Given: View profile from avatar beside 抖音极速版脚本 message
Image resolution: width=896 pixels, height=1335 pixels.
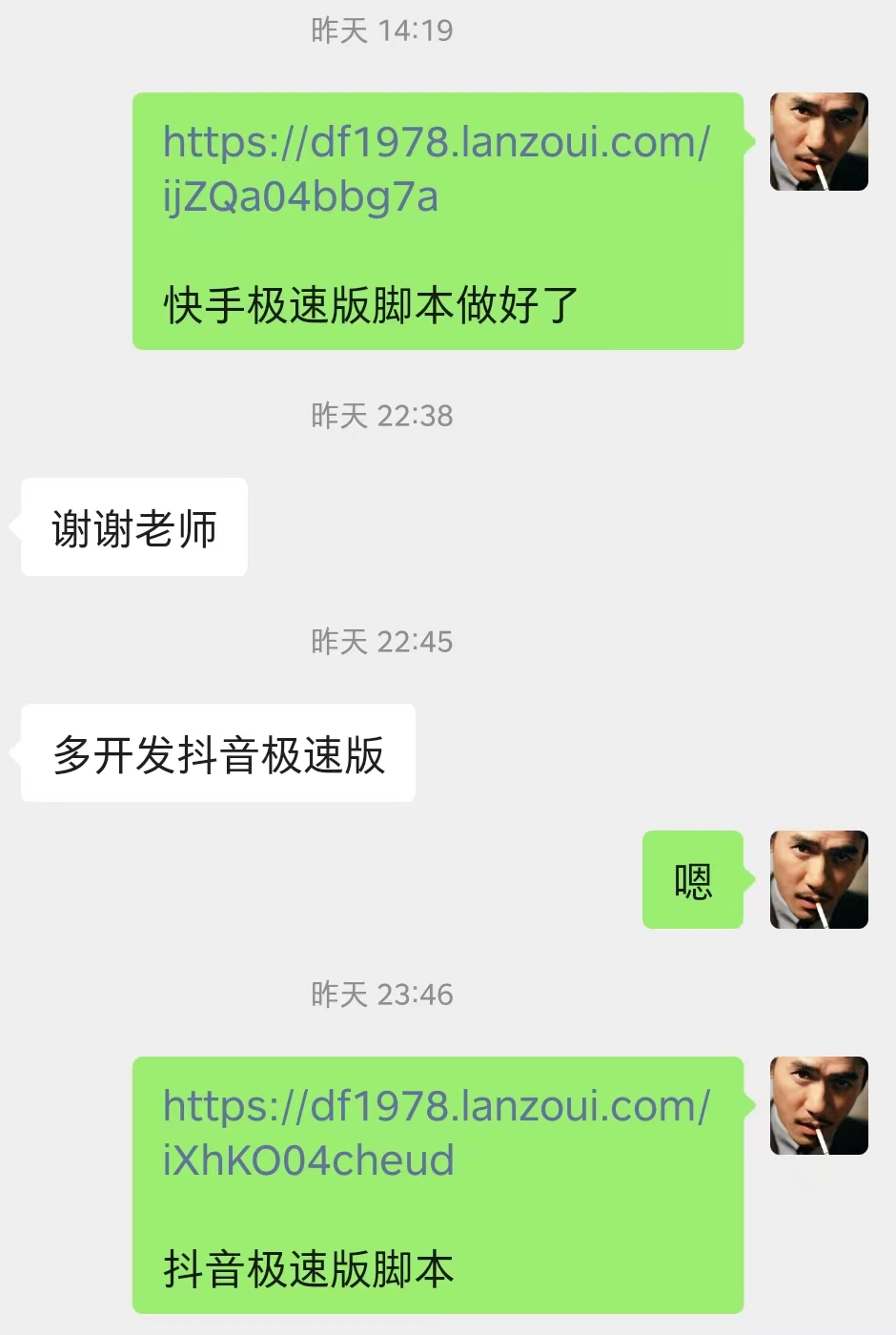Looking at the screenshot, I should pos(819,1105).
